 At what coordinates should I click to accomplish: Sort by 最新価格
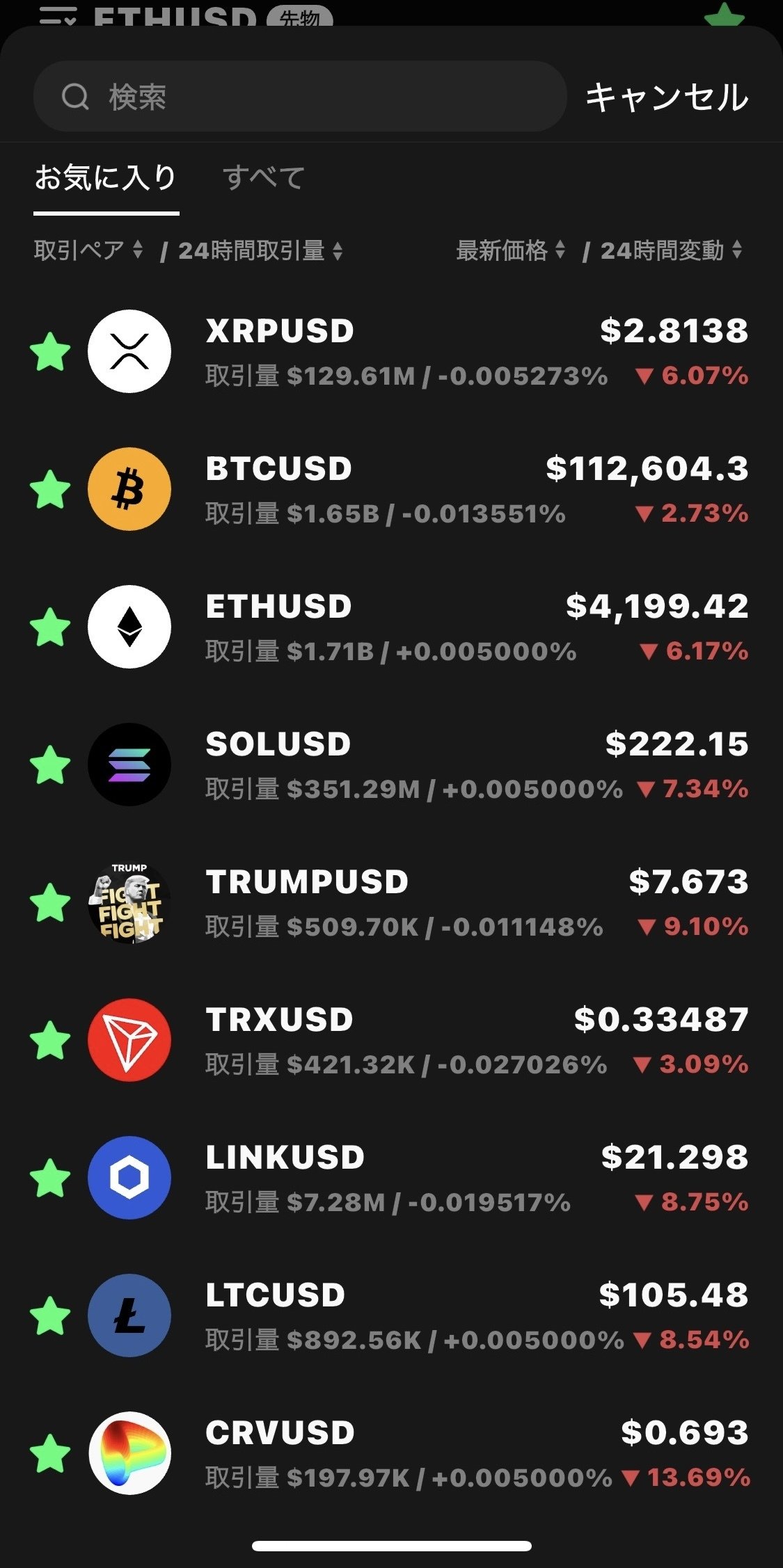tap(510, 250)
